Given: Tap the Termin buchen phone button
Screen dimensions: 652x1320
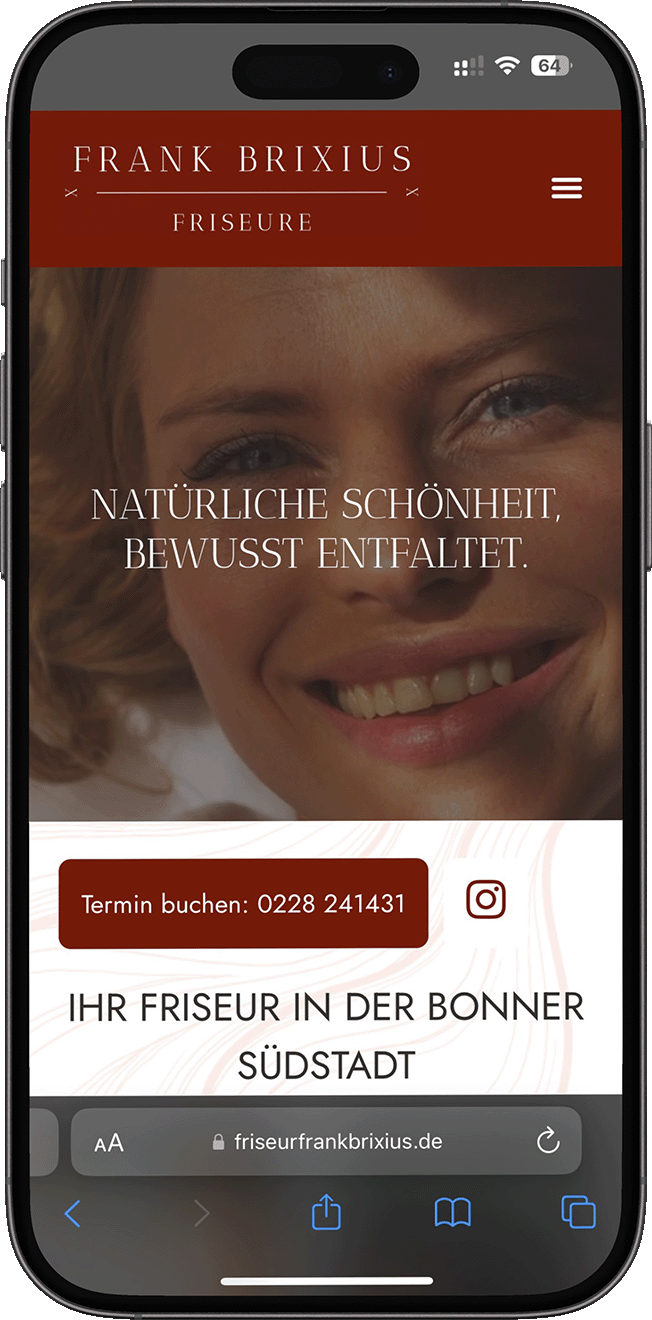Looking at the screenshot, I should click(243, 903).
